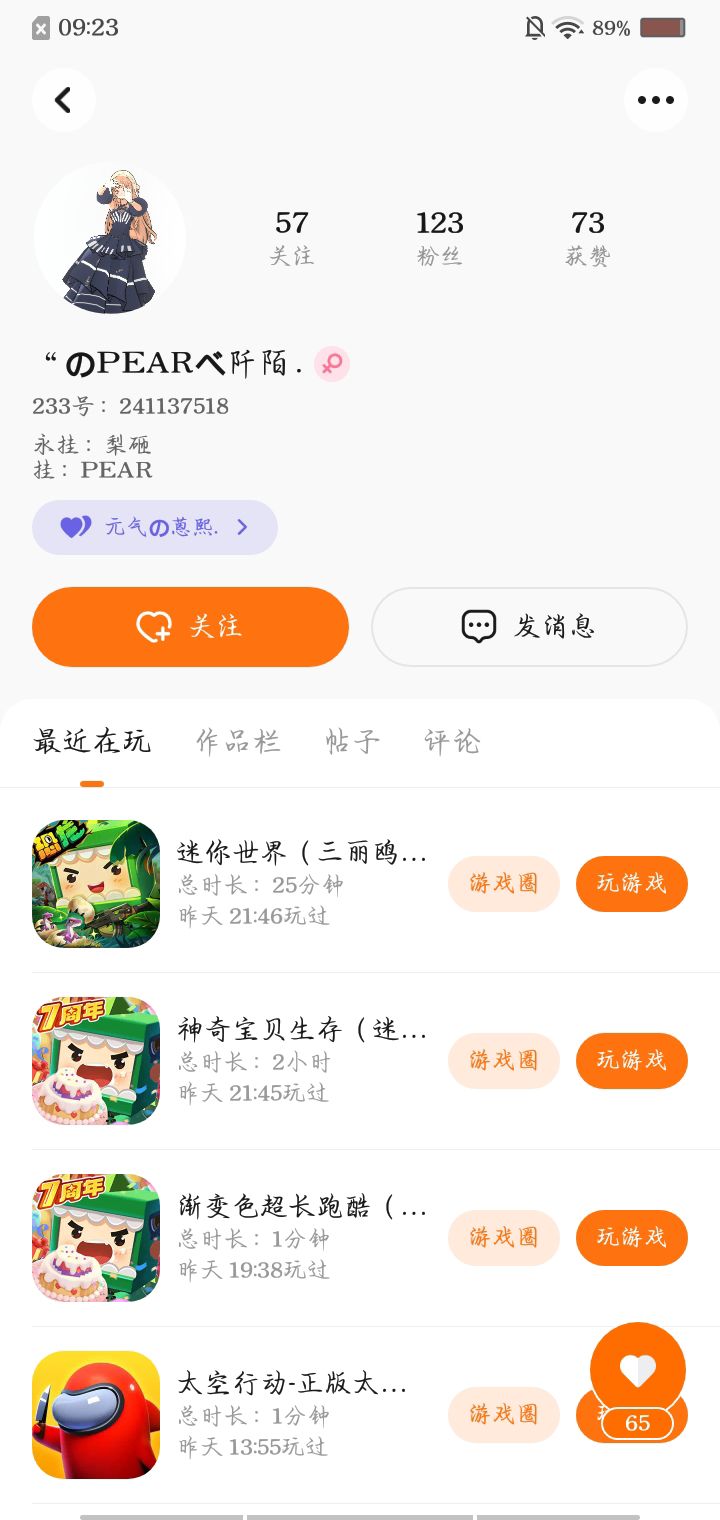This screenshot has height=1520, width=720.
Task: Select the 最近在玩 tab
Action: pyautogui.click(x=92, y=741)
